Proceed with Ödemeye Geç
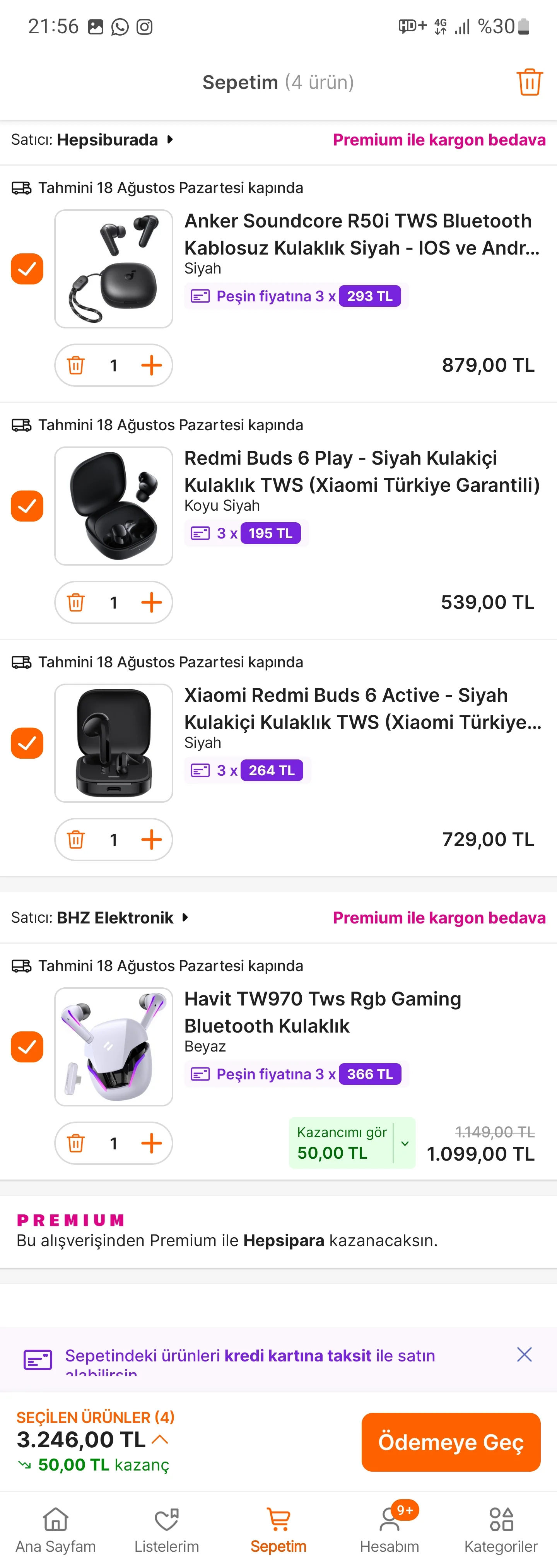 pyautogui.click(x=451, y=1442)
